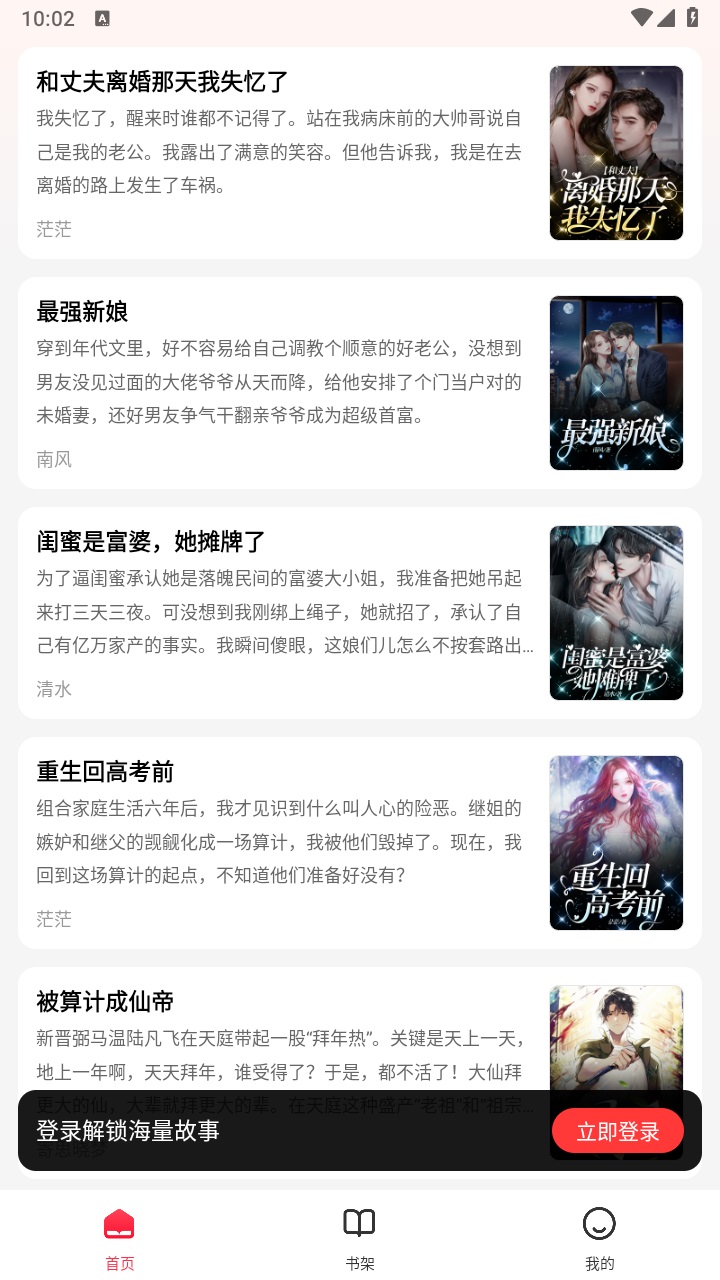Tap the cover image of 最强新娘

616,383
